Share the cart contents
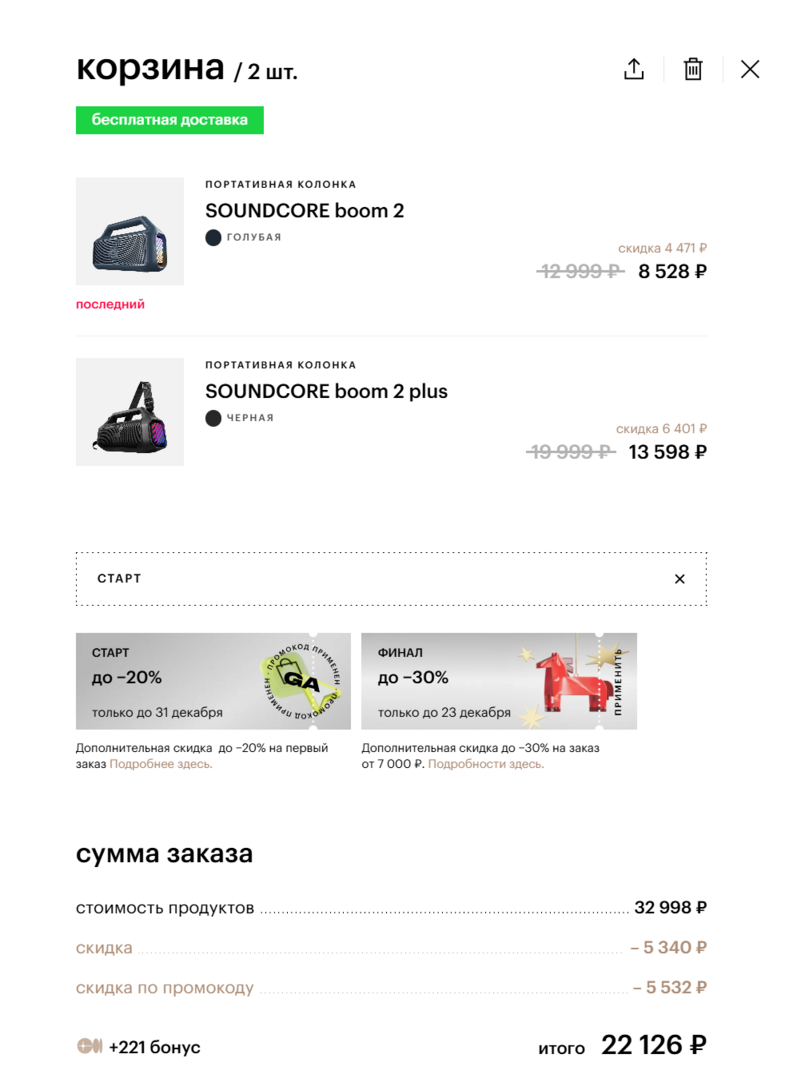The width and height of the screenshot is (789, 1090). coord(634,69)
